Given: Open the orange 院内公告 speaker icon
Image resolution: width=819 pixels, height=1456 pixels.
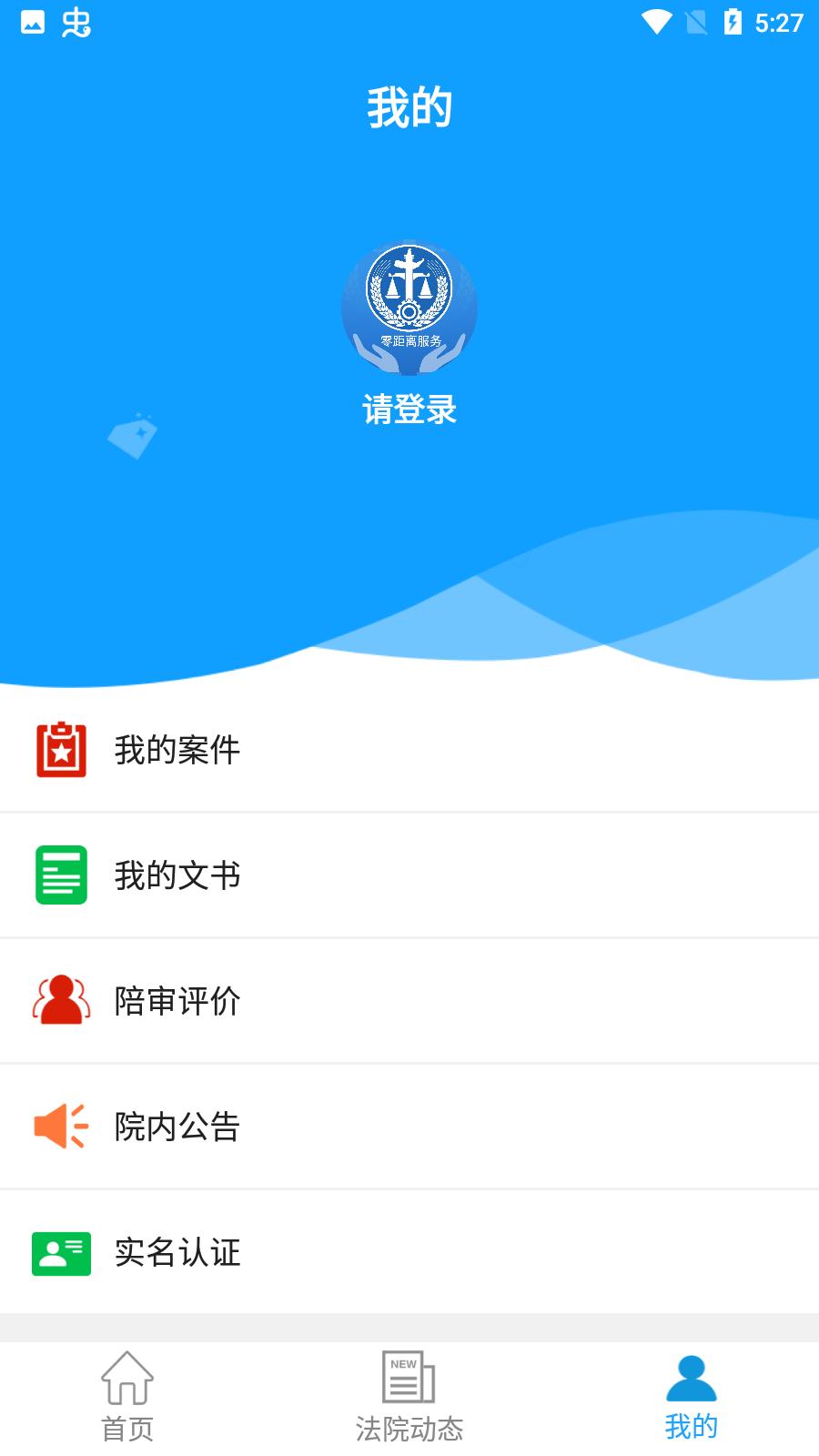Looking at the screenshot, I should pos(60,1127).
